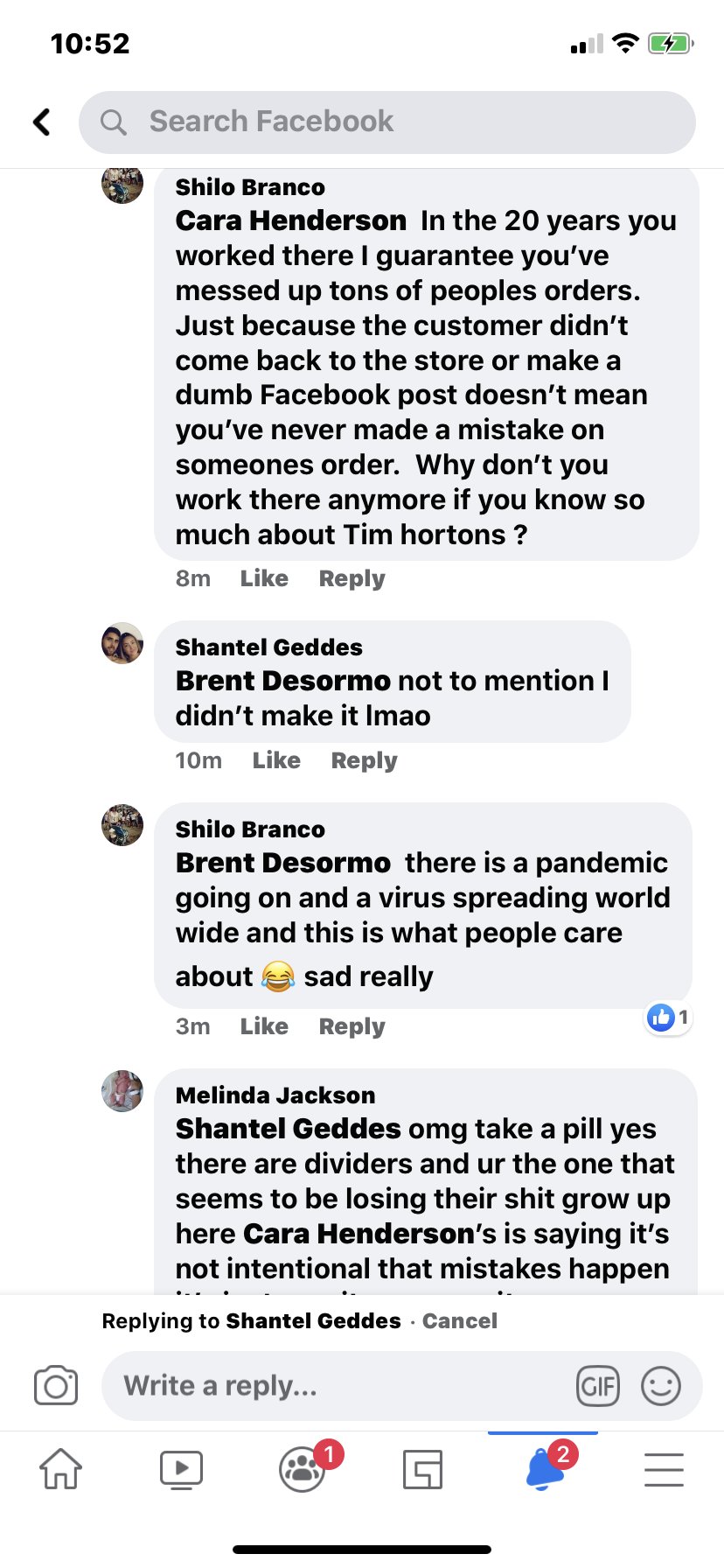Open the tagged name Brent Desormo in Shantel's comment
Image resolution: width=724 pixels, height=1568 pixels.
282,681
